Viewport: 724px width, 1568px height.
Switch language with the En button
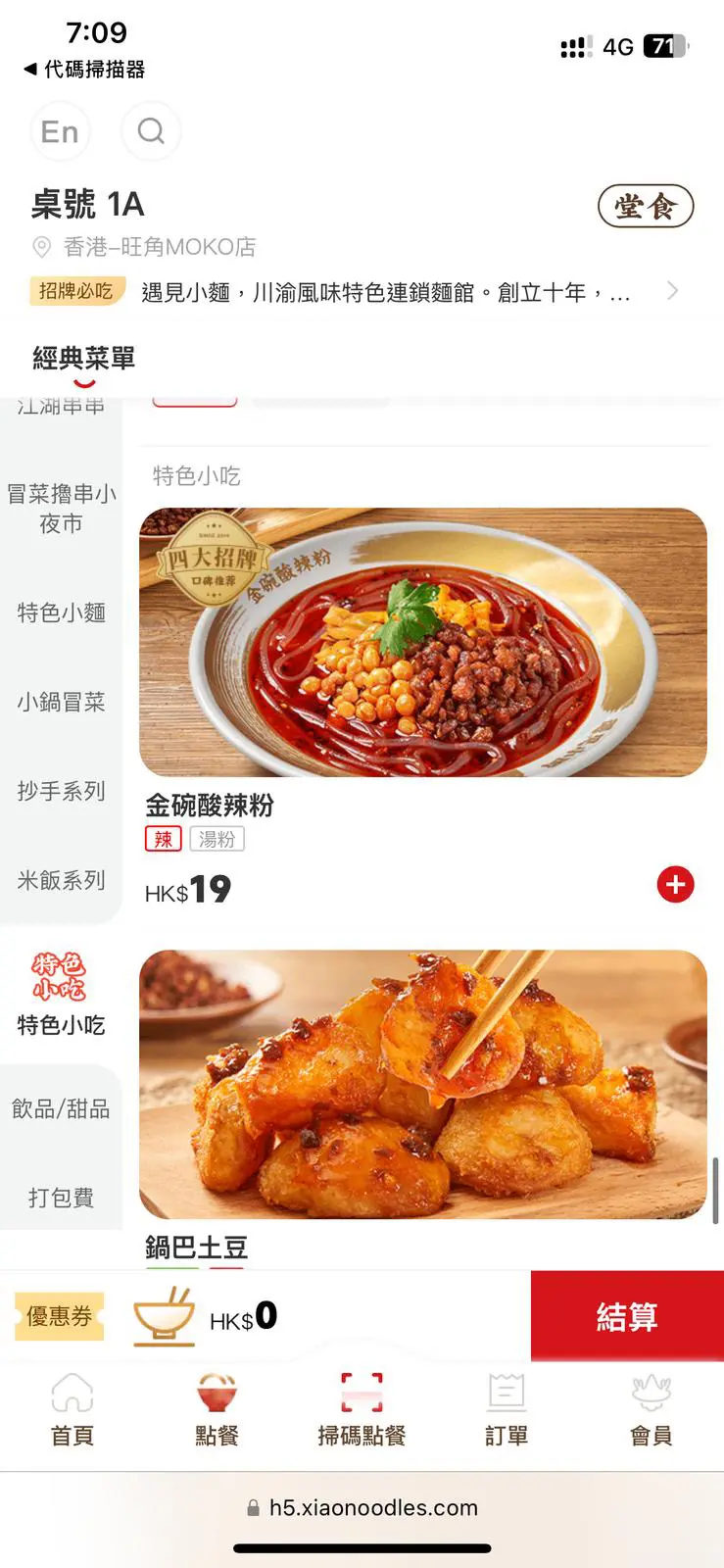[x=60, y=131]
